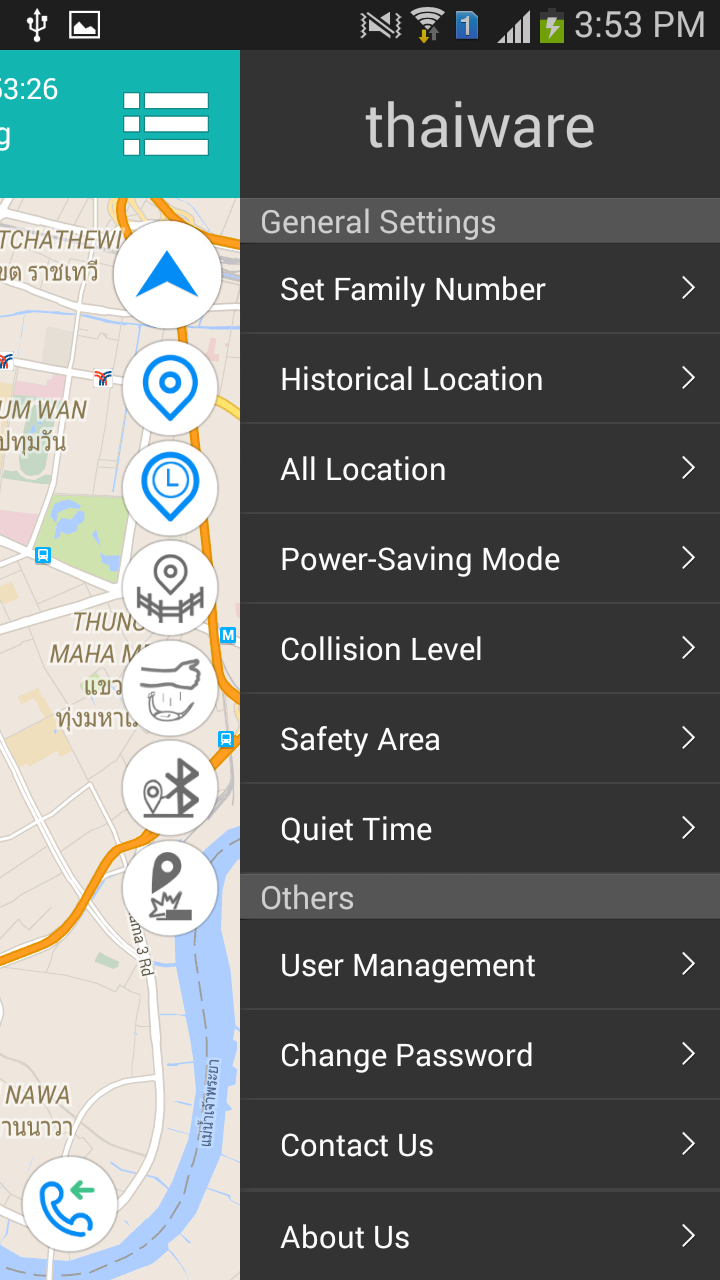This screenshot has width=720, height=1280.
Task: View About Us page
Action: 480,1237
